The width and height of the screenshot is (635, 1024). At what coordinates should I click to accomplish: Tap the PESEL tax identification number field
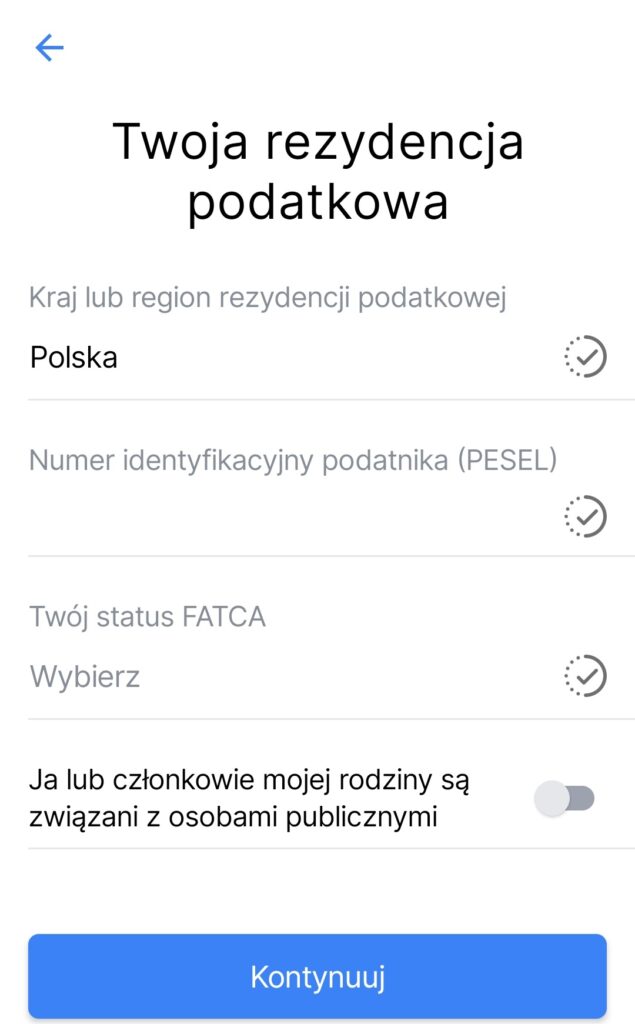[318, 517]
